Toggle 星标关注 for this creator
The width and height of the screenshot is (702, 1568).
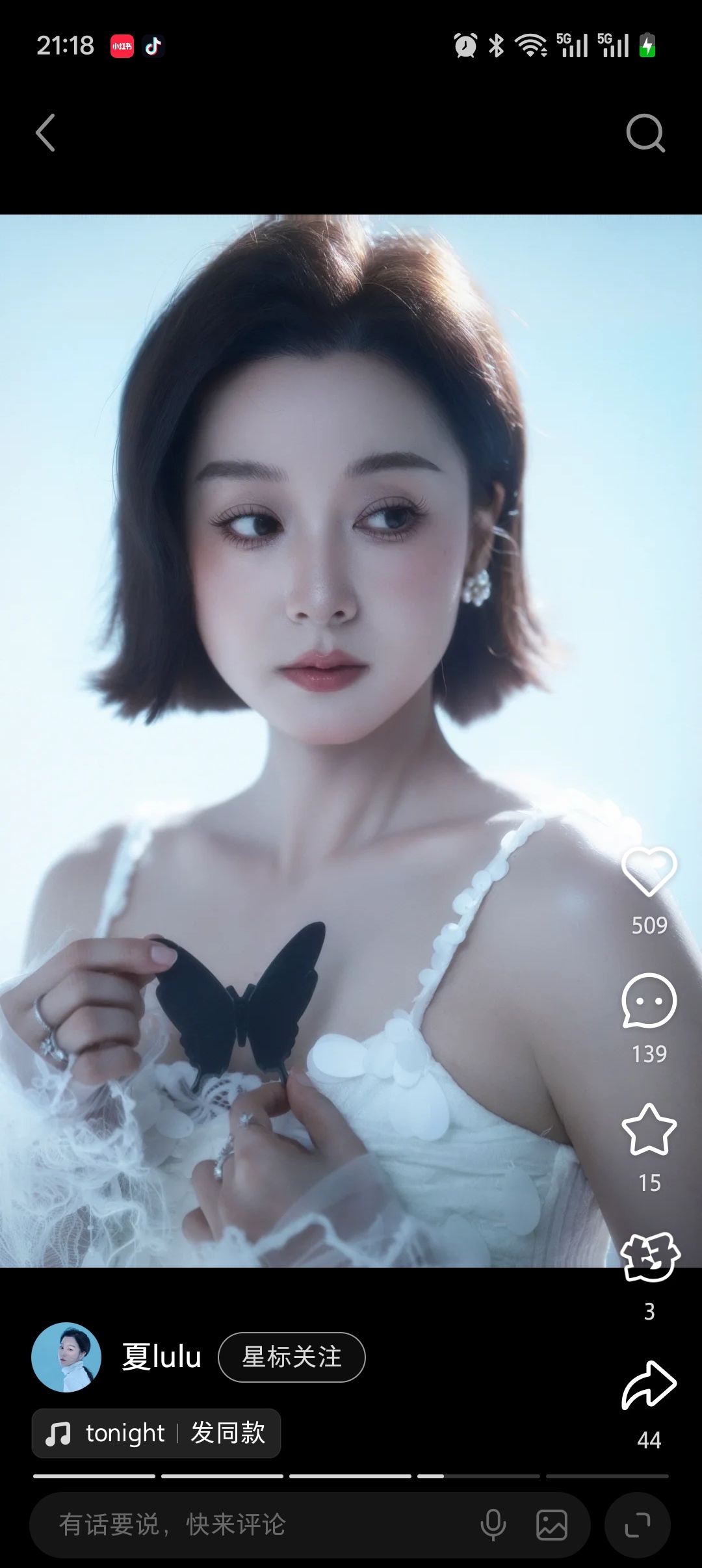tap(291, 1357)
